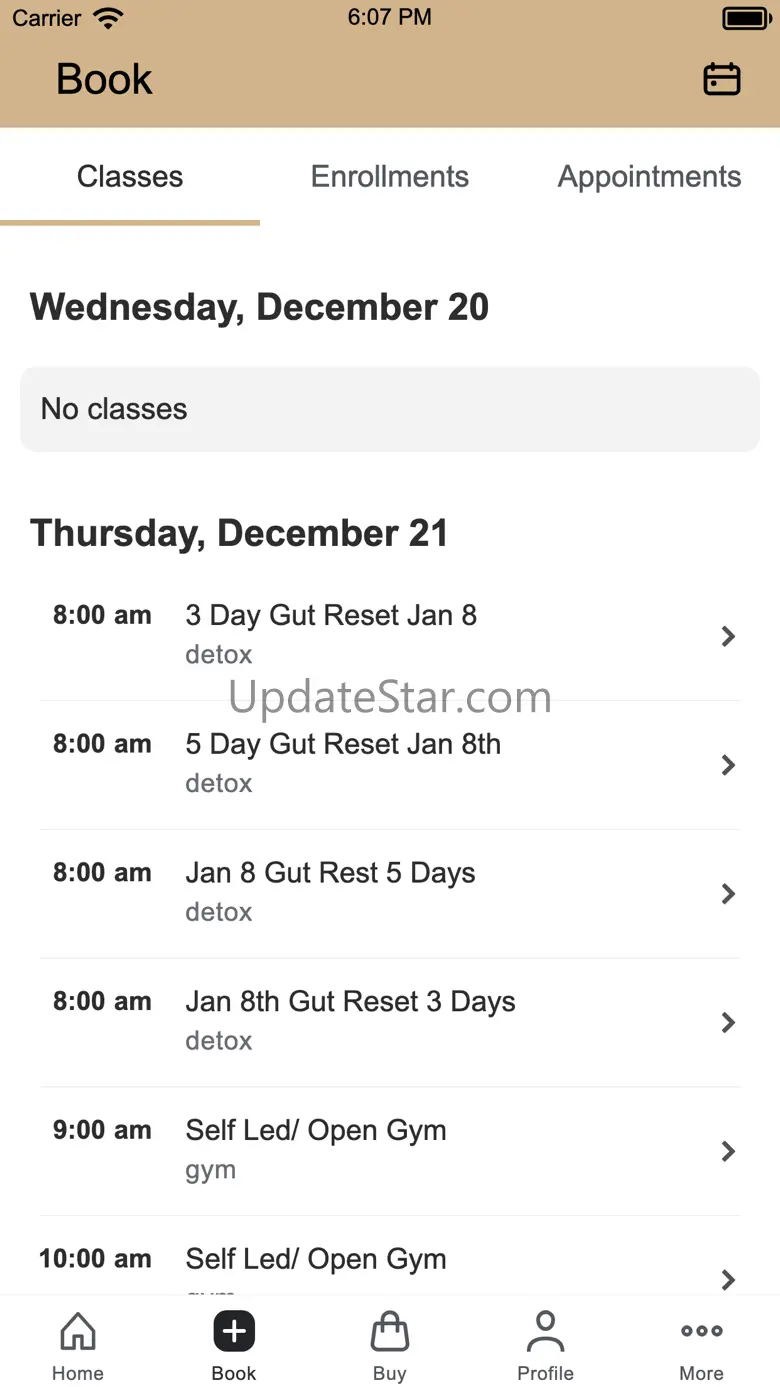Open the 9:00 am Self Led/ Open Gym class
This screenshot has height=1387, width=780.
click(x=390, y=1150)
